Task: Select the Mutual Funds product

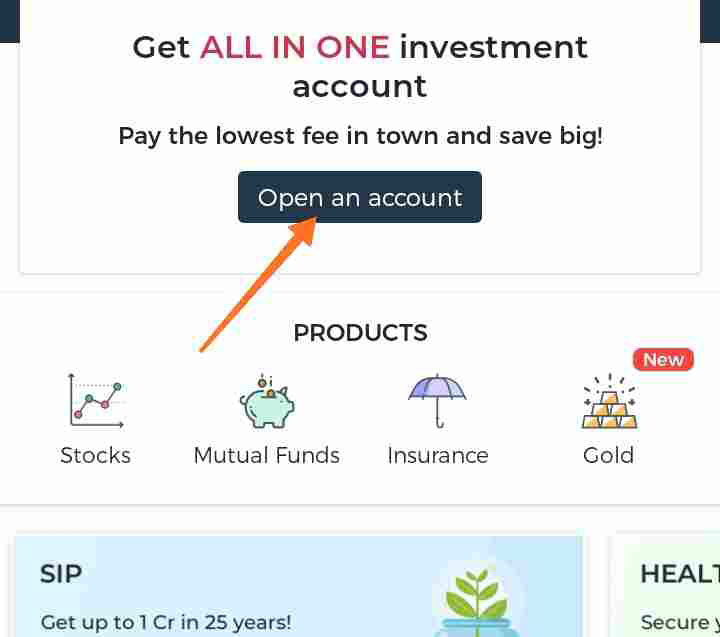Action: [x=267, y=419]
